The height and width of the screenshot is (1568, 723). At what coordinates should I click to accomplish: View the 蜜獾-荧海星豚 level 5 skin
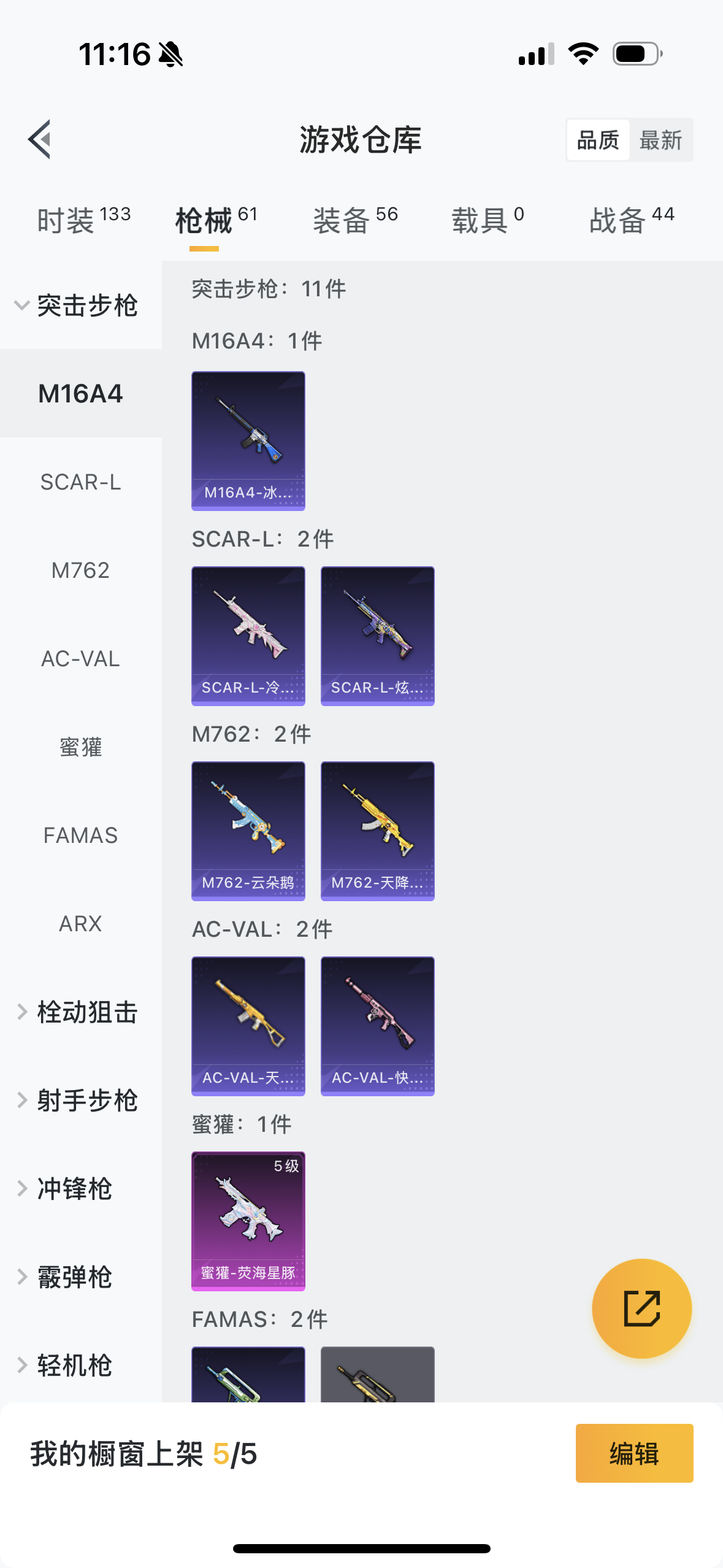coord(248,1221)
